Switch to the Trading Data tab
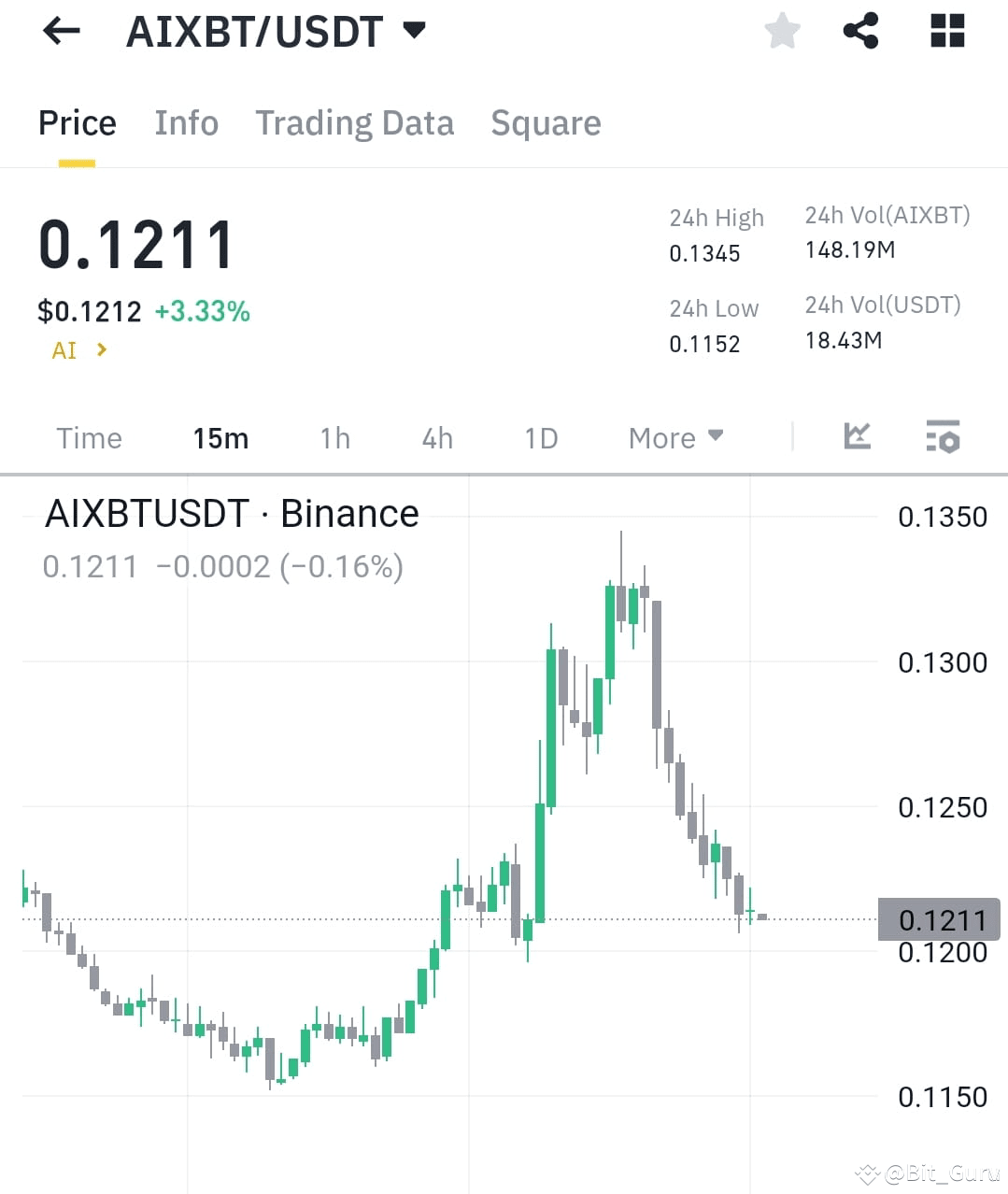 [354, 123]
